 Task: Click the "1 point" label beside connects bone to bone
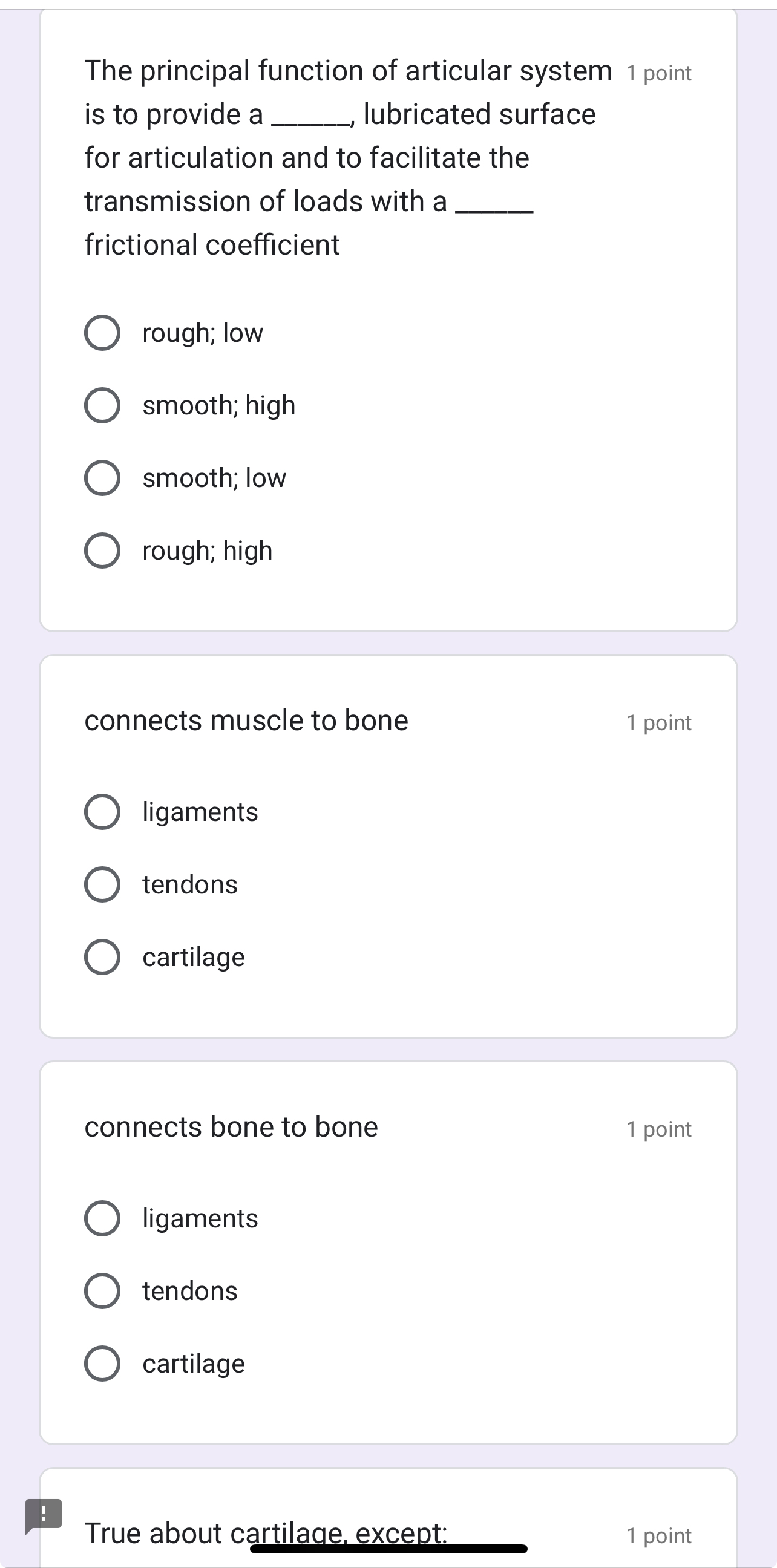tap(658, 1129)
